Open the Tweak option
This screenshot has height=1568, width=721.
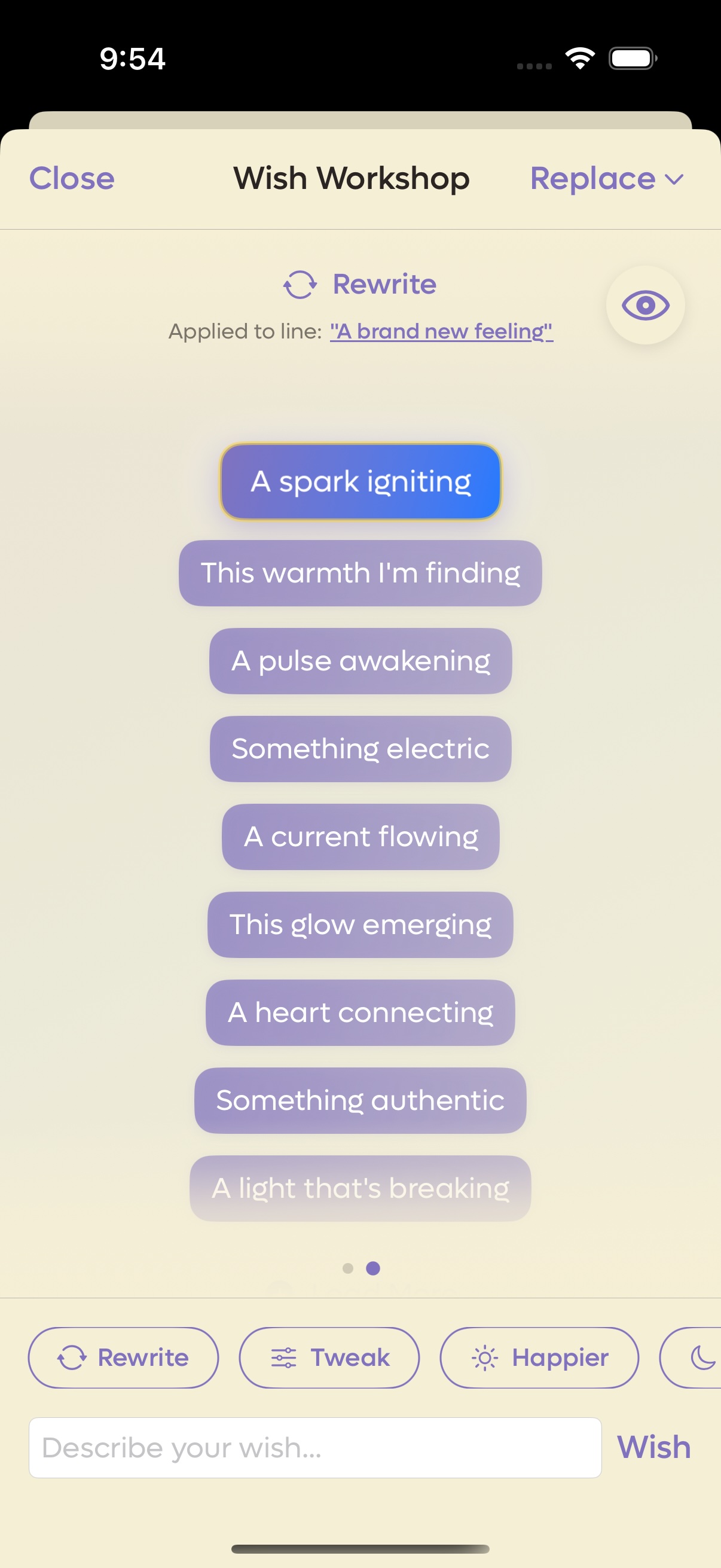pyautogui.click(x=329, y=1357)
